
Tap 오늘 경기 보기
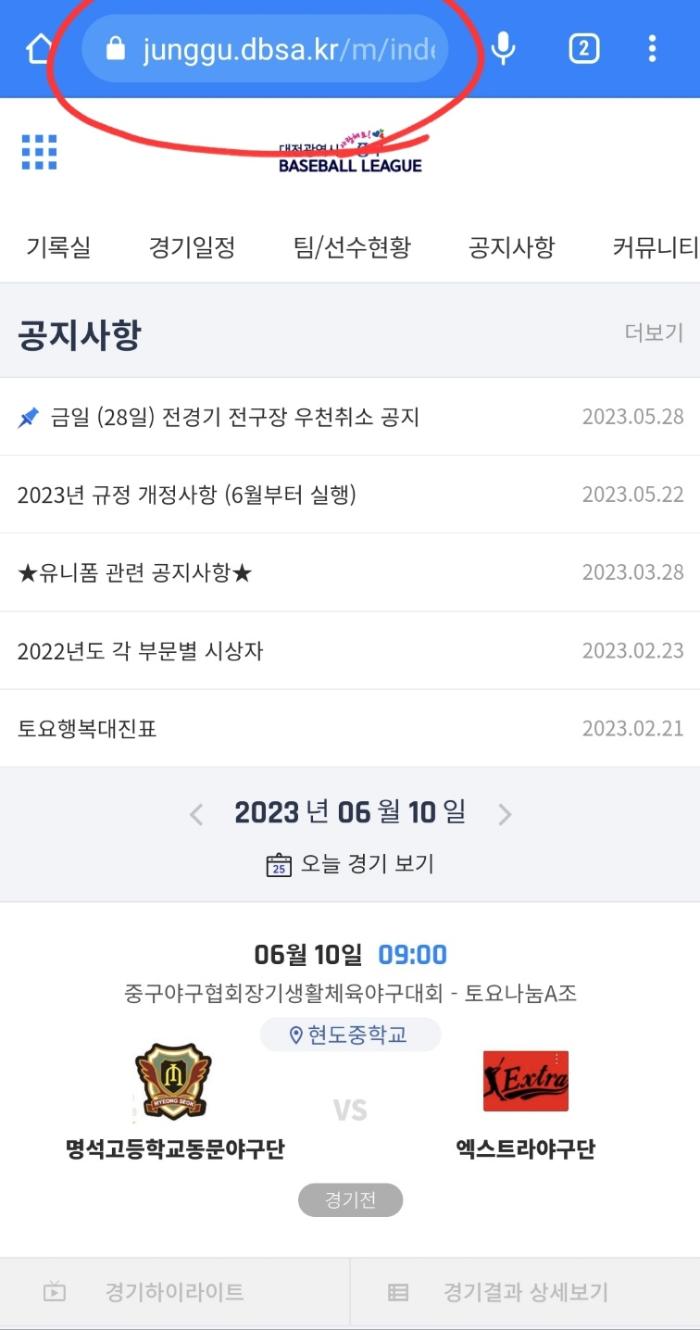pos(350,864)
